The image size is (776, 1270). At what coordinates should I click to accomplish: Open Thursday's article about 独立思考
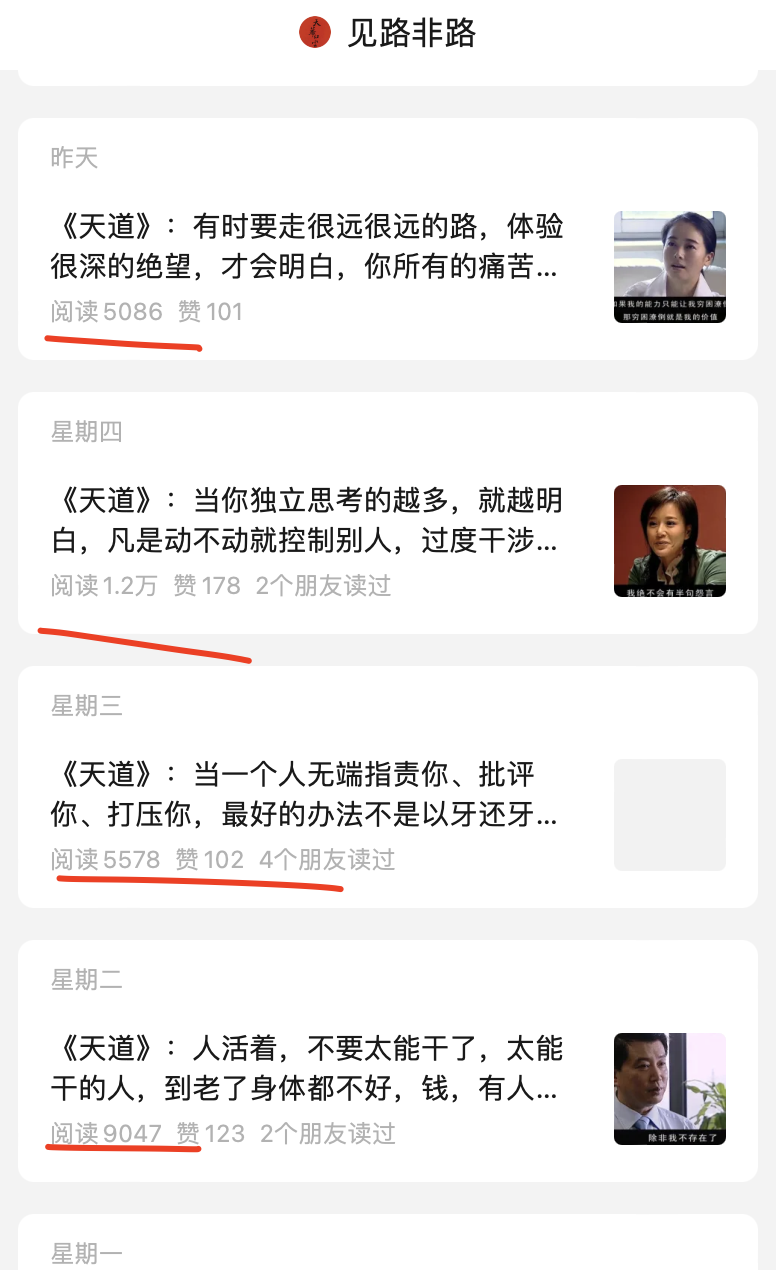pyautogui.click(x=388, y=513)
